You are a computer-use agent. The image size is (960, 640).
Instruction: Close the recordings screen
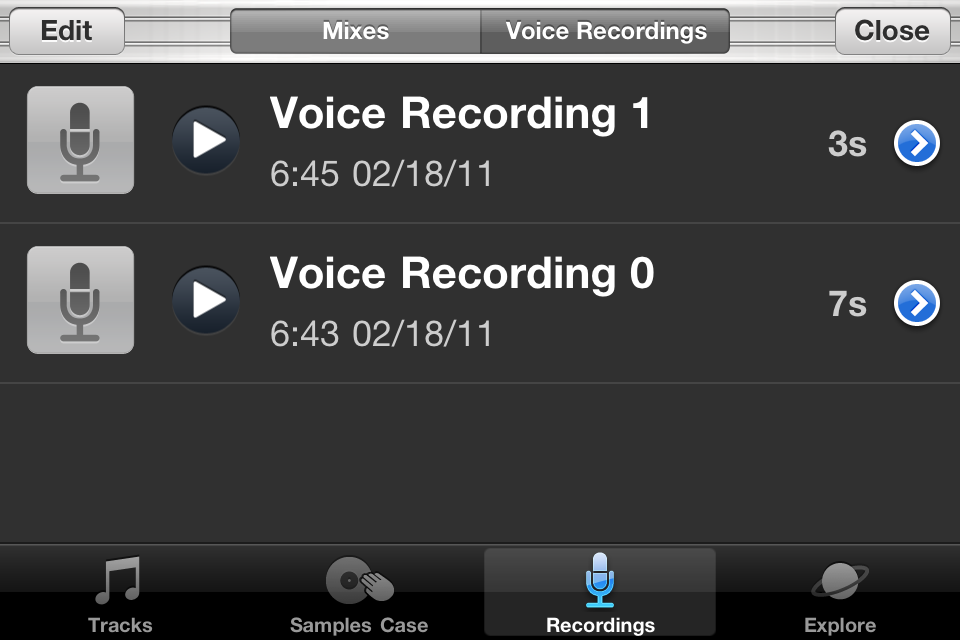(x=891, y=31)
